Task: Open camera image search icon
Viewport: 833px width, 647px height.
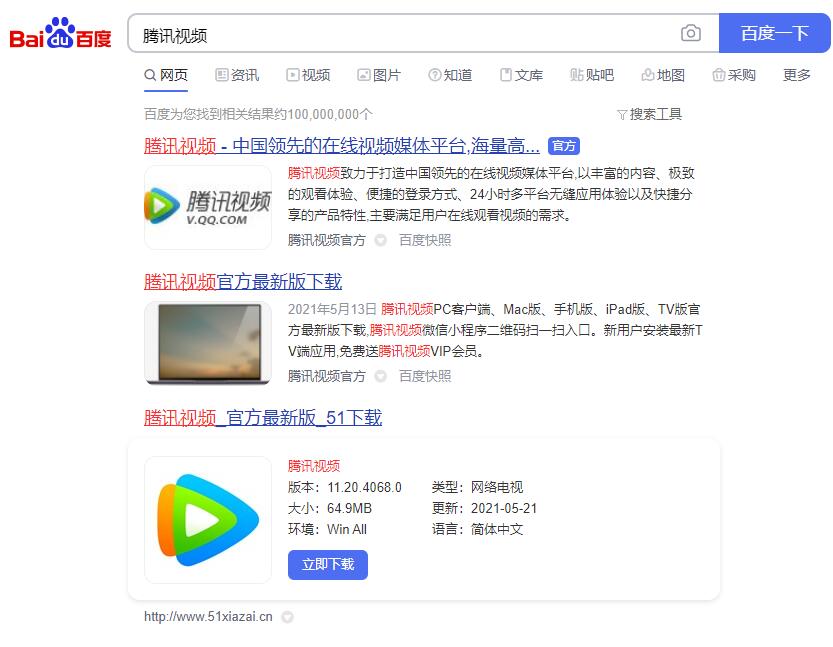Action: point(690,34)
